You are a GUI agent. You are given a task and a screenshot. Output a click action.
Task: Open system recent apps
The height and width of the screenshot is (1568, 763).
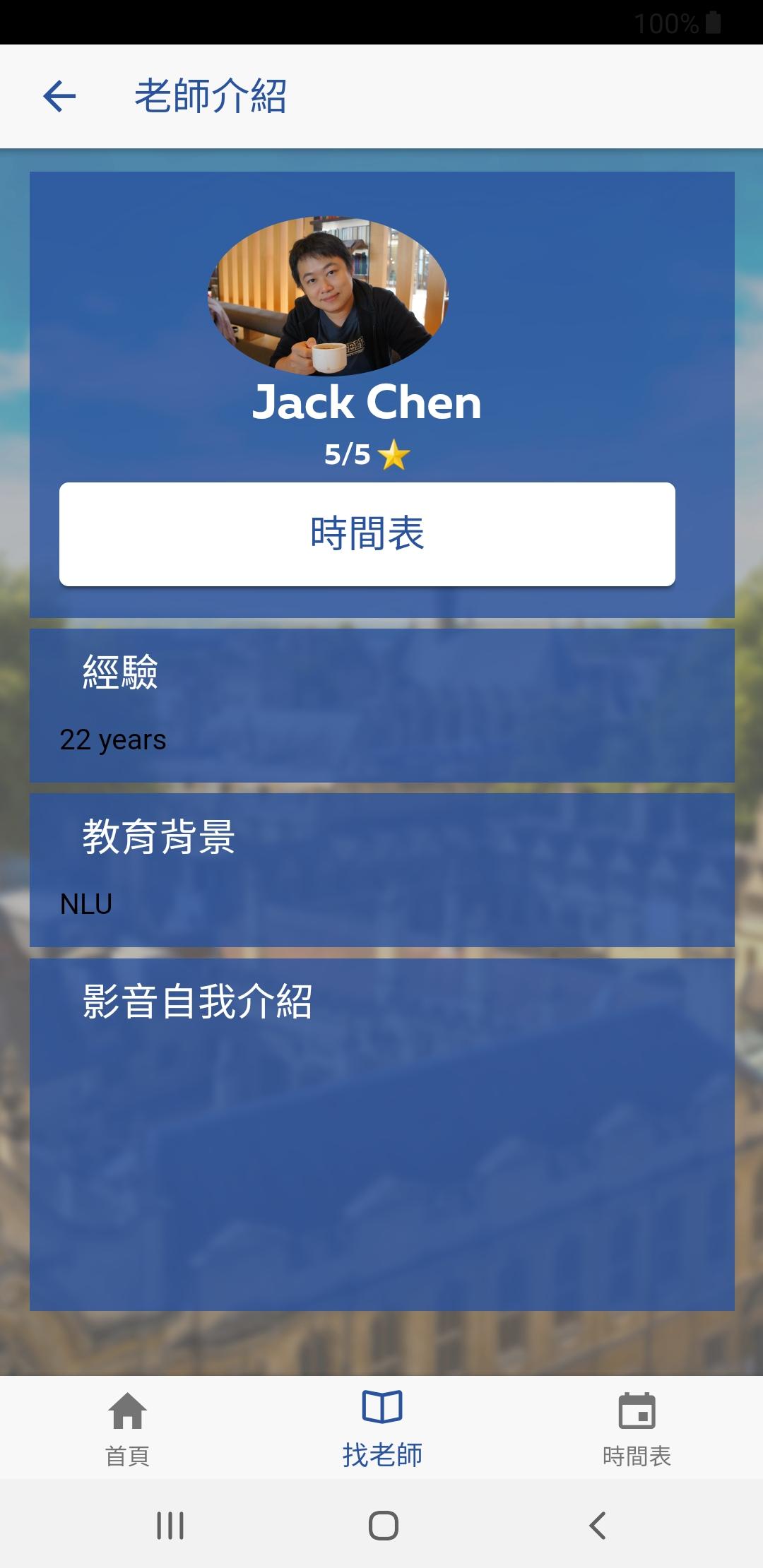pyautogui.click(x=170, y=1526)
